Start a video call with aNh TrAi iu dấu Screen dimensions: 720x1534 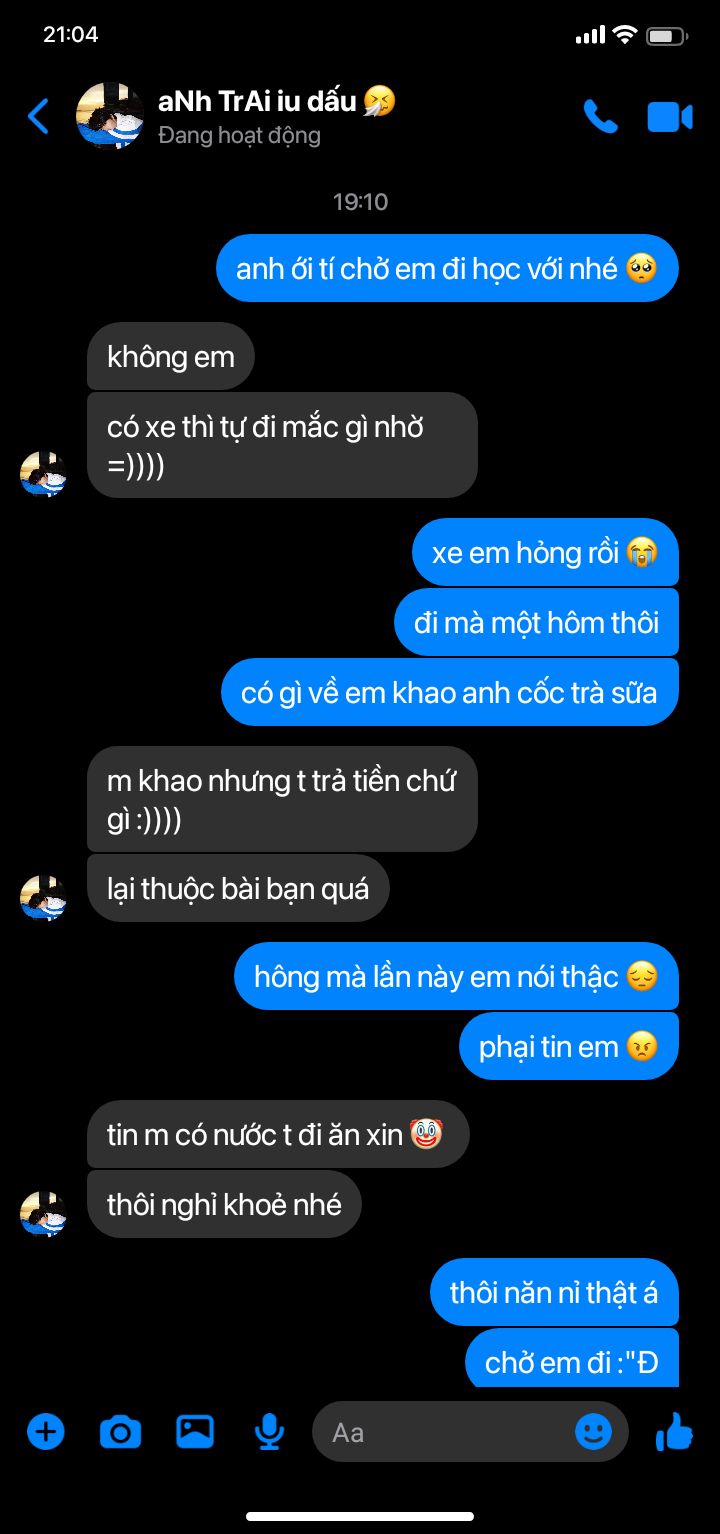click(x=669, y=117)
